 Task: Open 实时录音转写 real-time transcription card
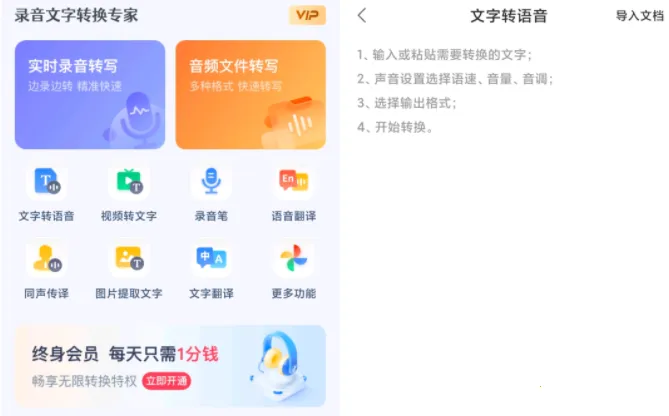(x=90, y=94)
